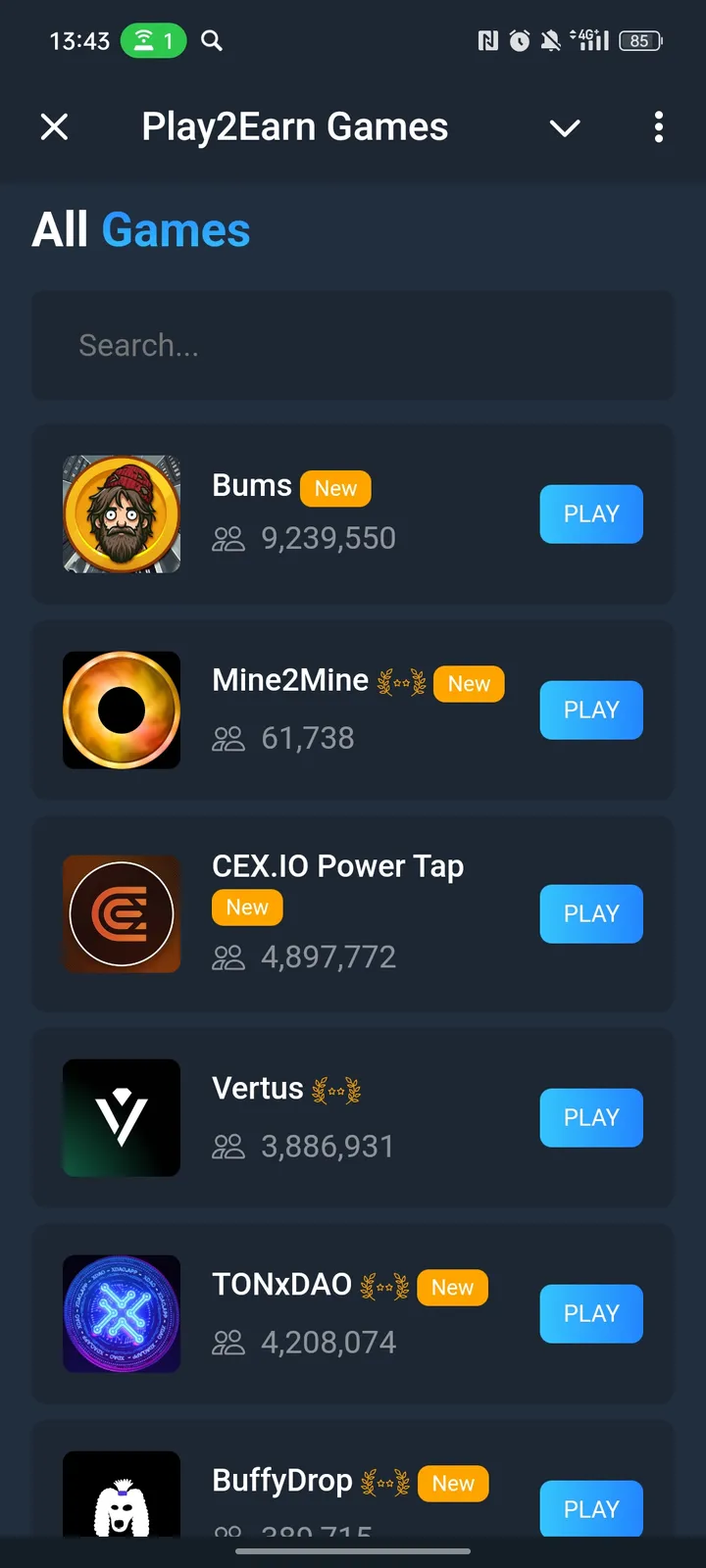The image size is (706, 1568).
Task: Tap the New badge on BuffyDrop
Action: tap(452, 1483)
